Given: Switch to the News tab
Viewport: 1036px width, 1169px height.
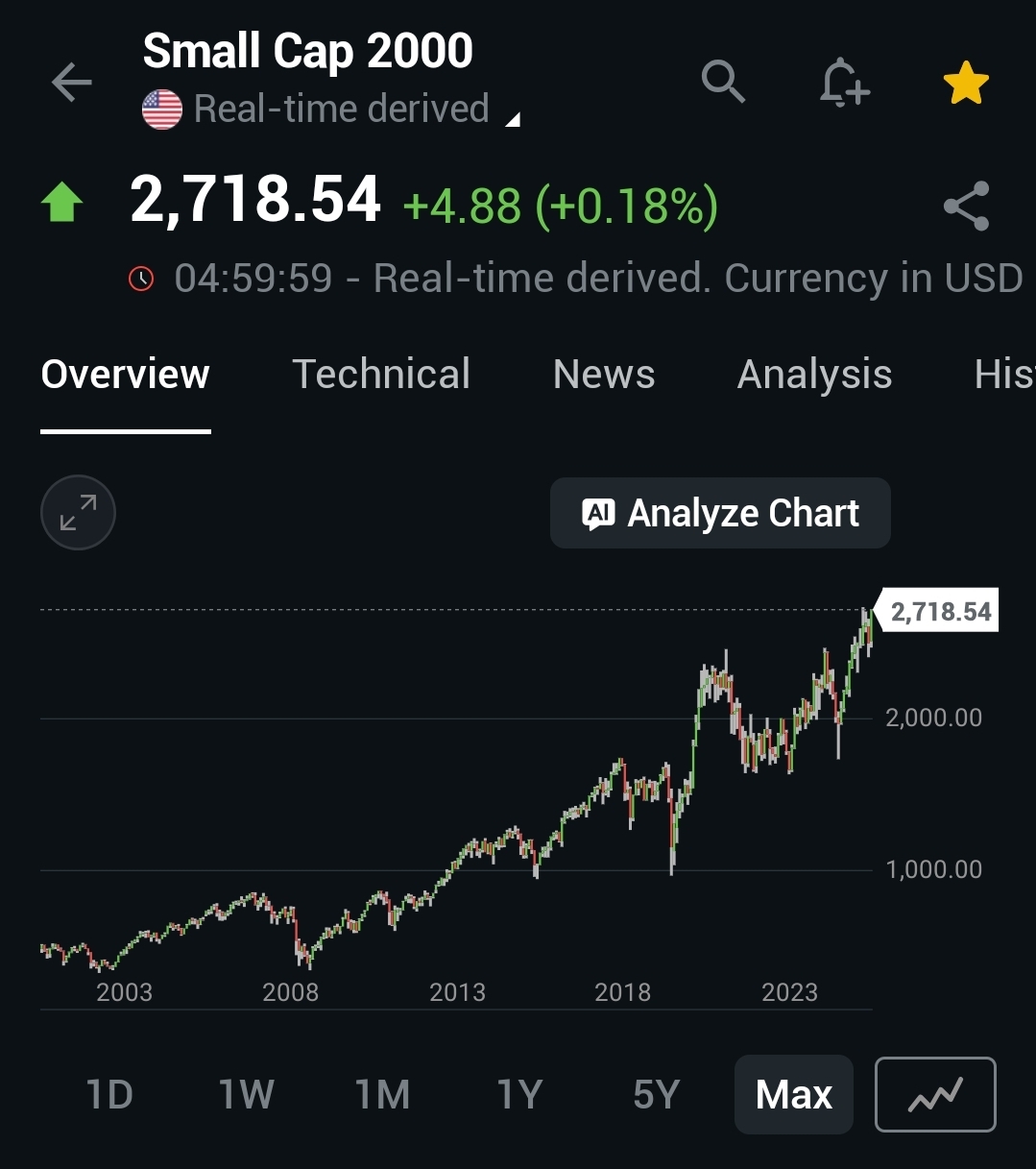Looking at the screenshot, I should coord(604,375).
